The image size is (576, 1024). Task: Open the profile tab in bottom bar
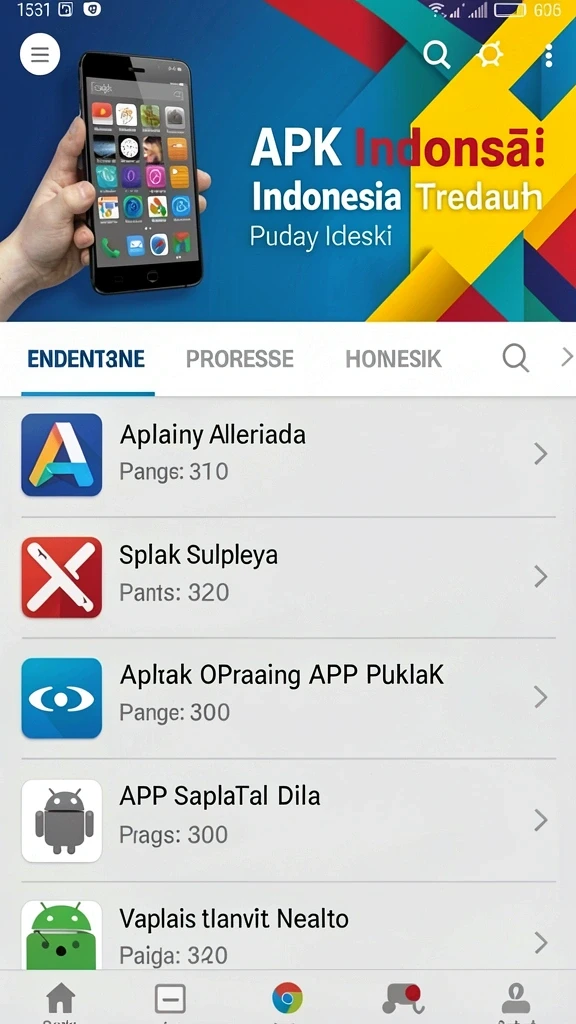coord(516,999)
